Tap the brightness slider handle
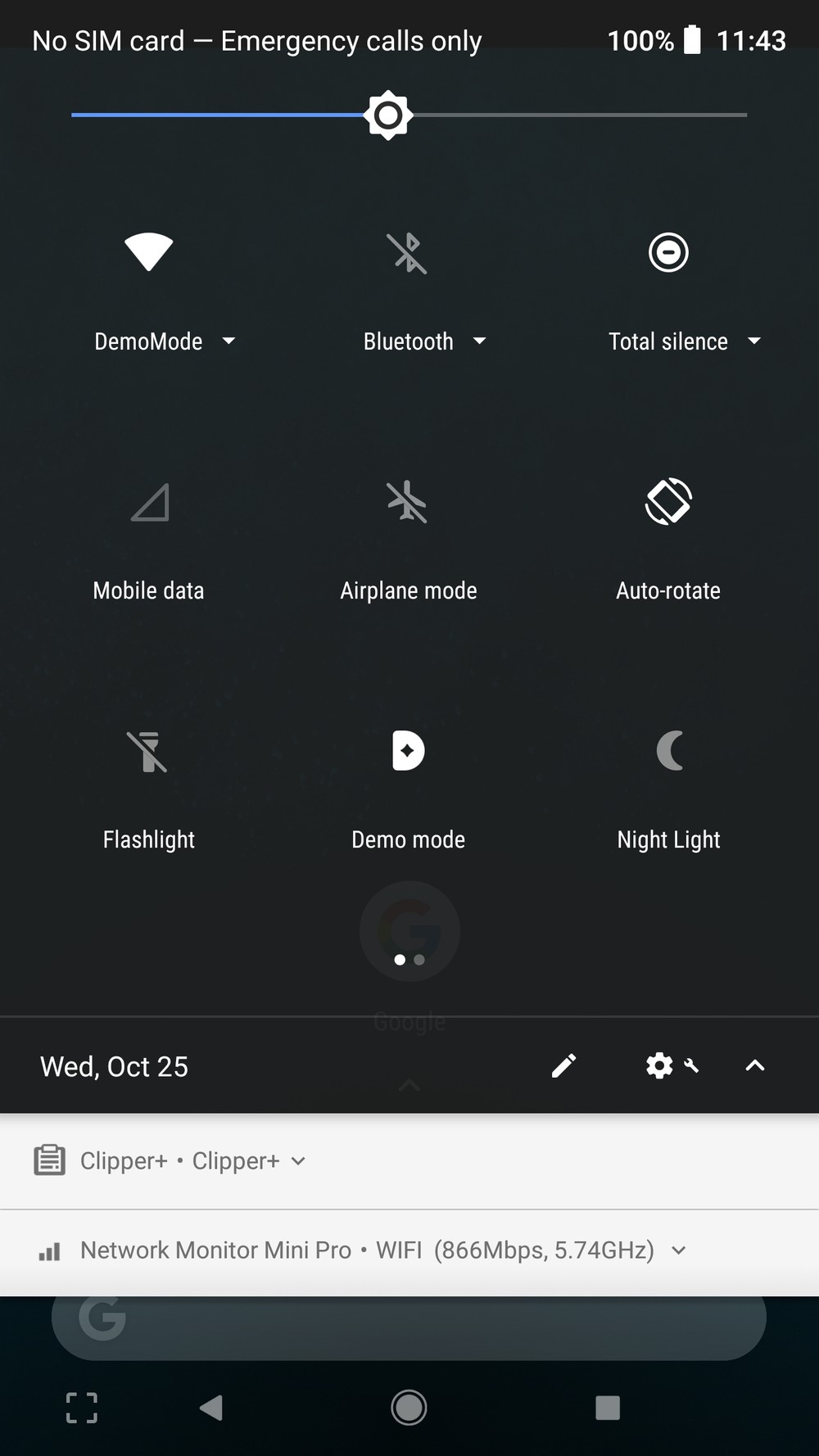 tap(387, 115)
